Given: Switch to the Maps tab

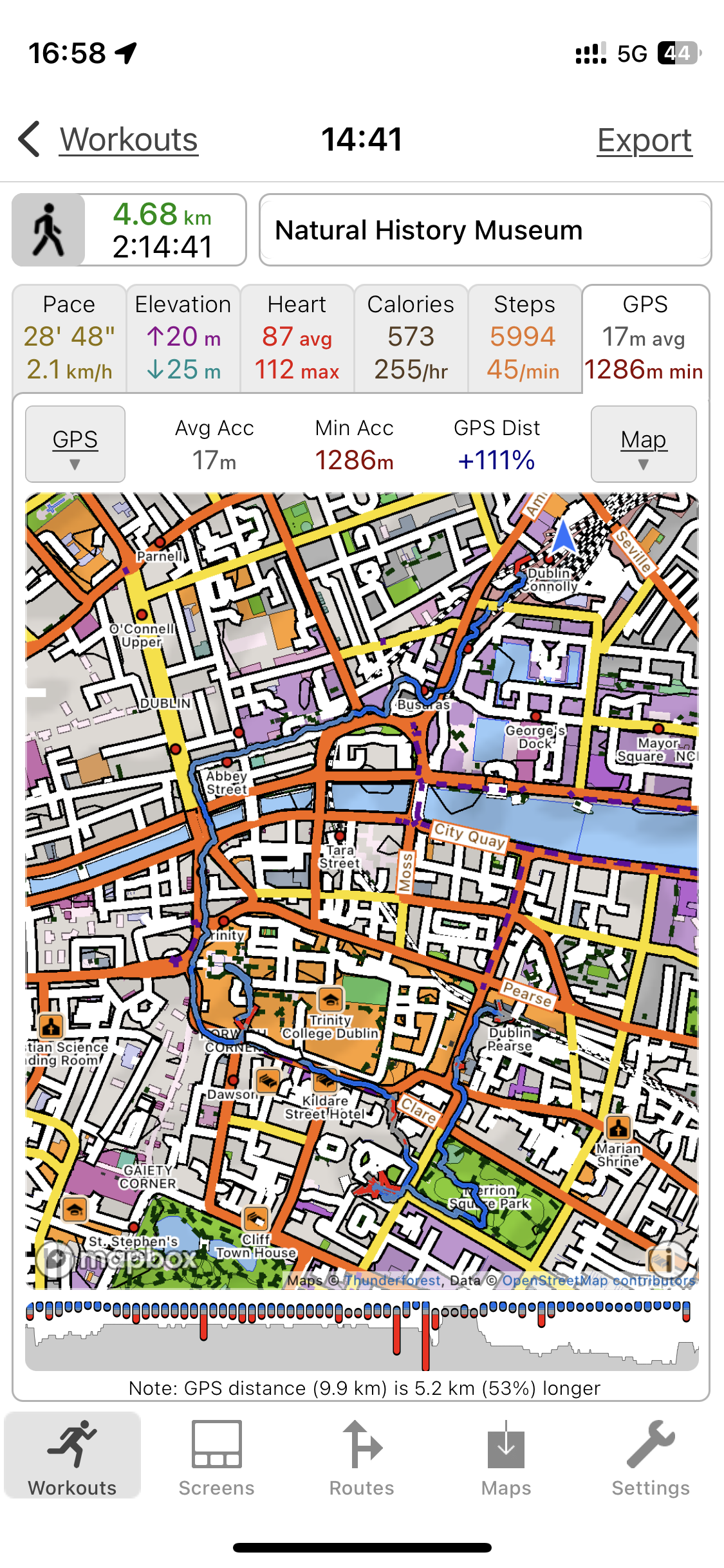Looking at the screenshot, I should 506,1459.
